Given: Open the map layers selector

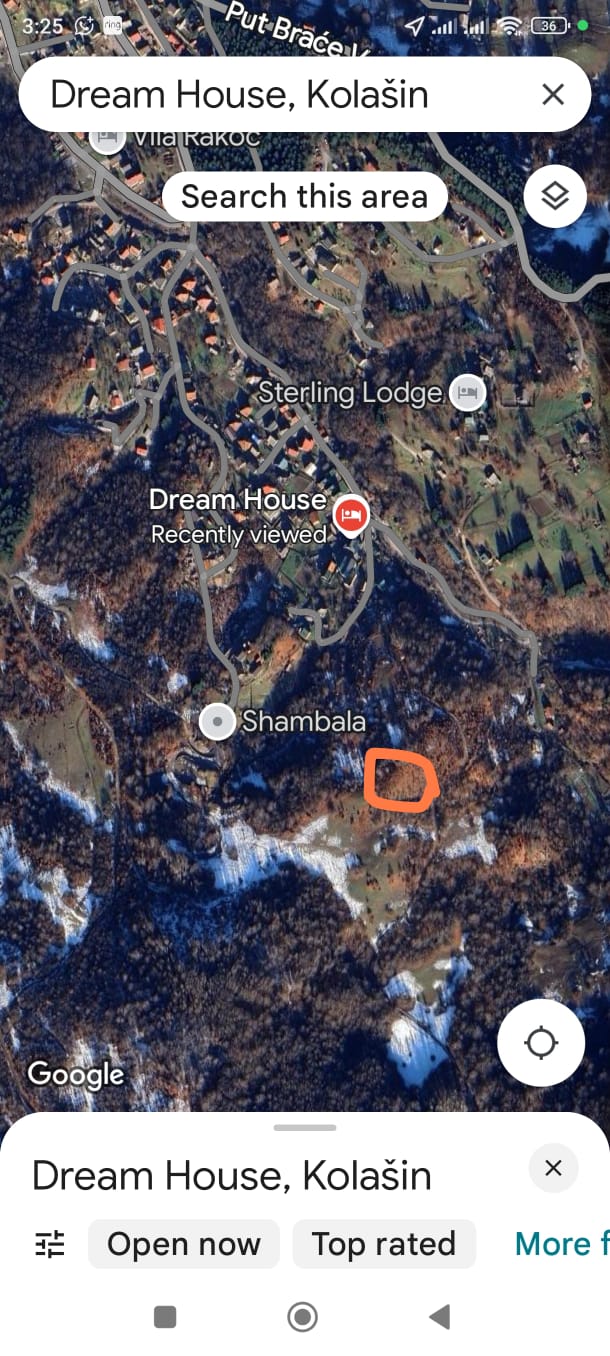Looking at the screenshot, I should (555, 196).
